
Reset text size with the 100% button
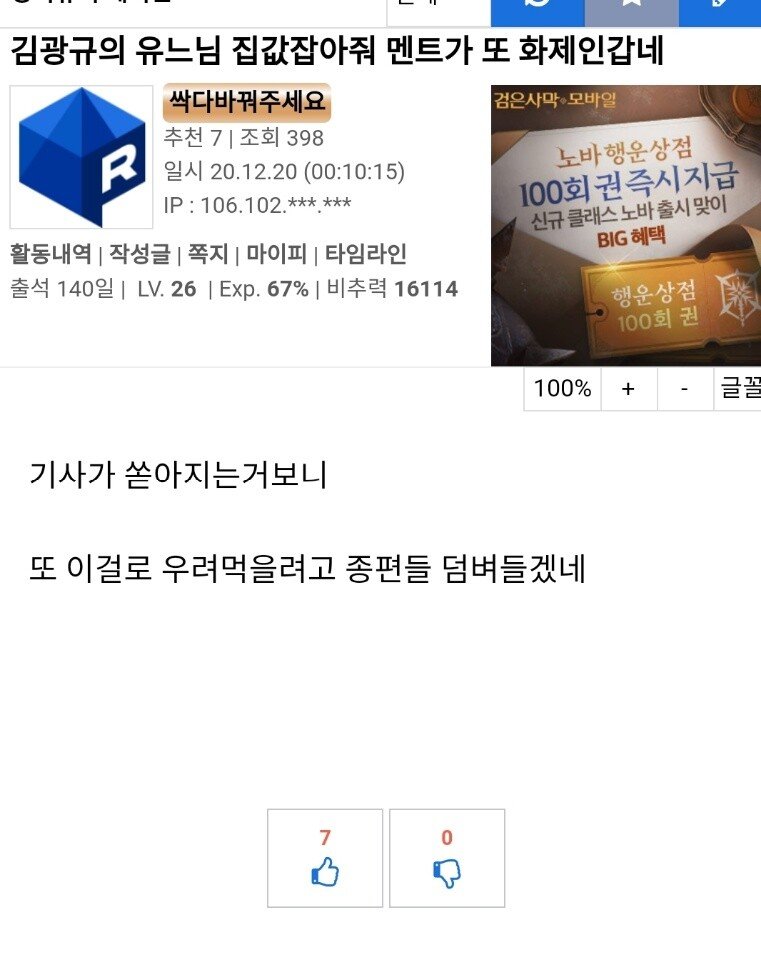click(x=562, y=389)
